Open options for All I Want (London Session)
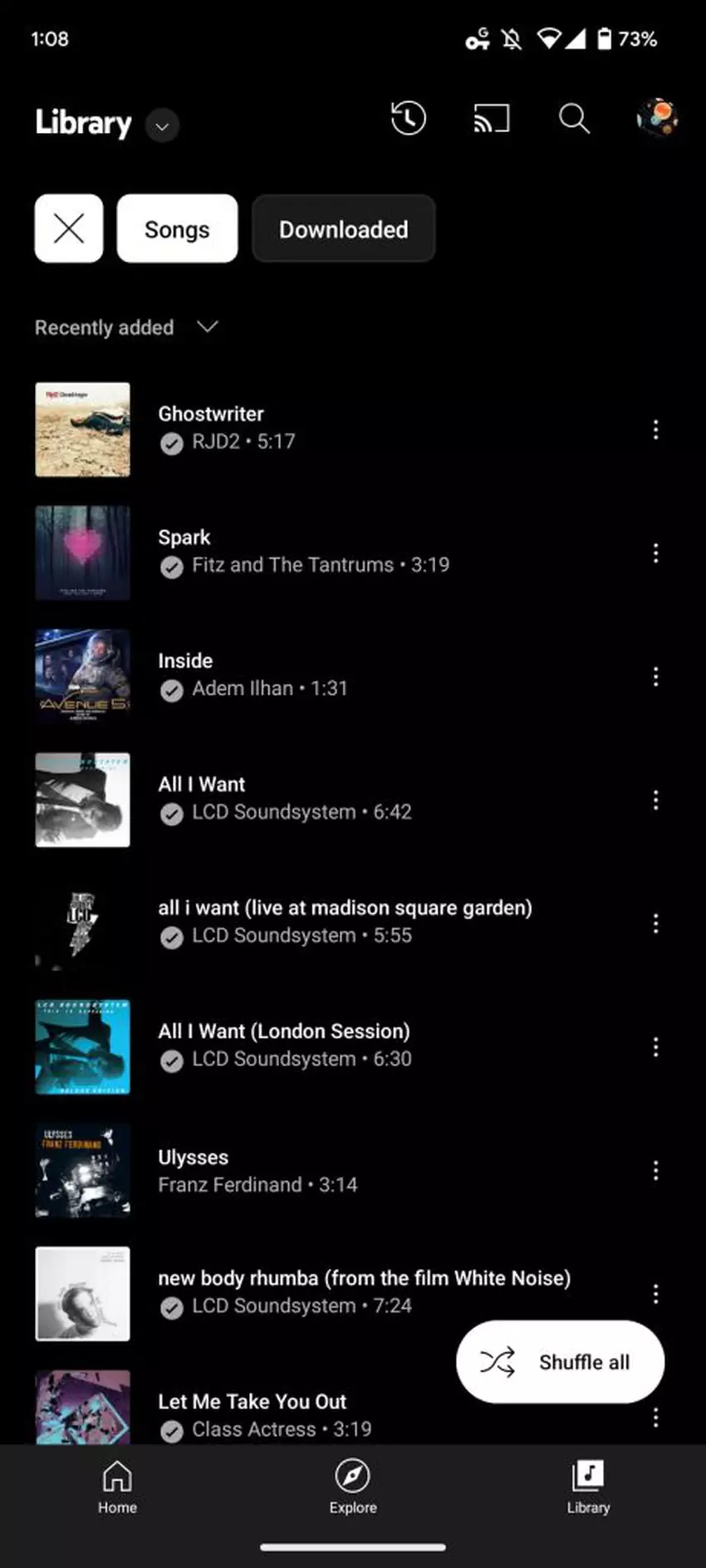Image resolution: width=706 pixels, height=1568 pixels. coord(655,1046)
